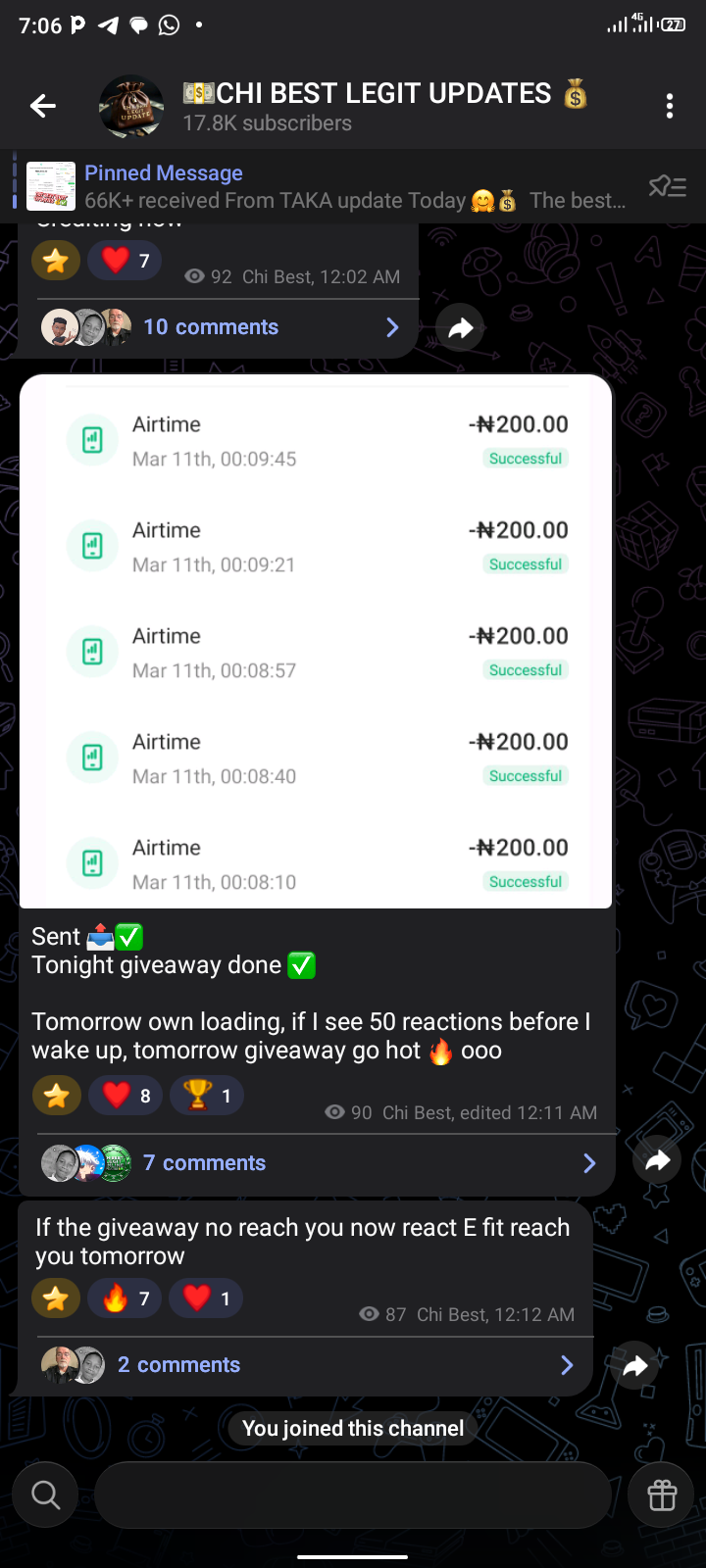Open the gift button
The image size is (706, 1568).
(662, 1494)
